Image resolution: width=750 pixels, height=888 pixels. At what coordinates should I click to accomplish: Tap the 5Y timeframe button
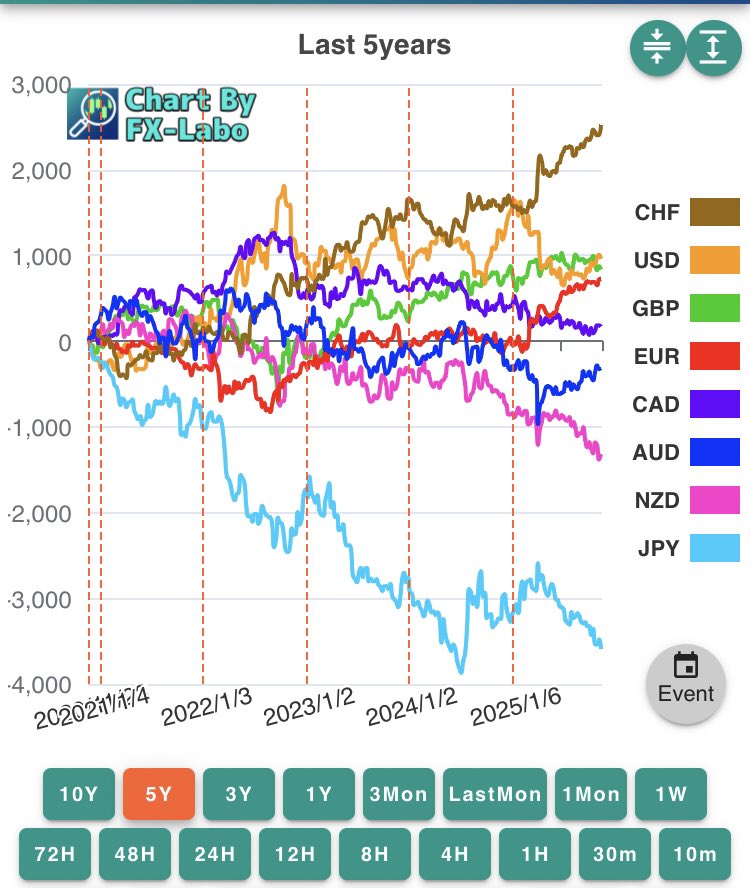159,795
